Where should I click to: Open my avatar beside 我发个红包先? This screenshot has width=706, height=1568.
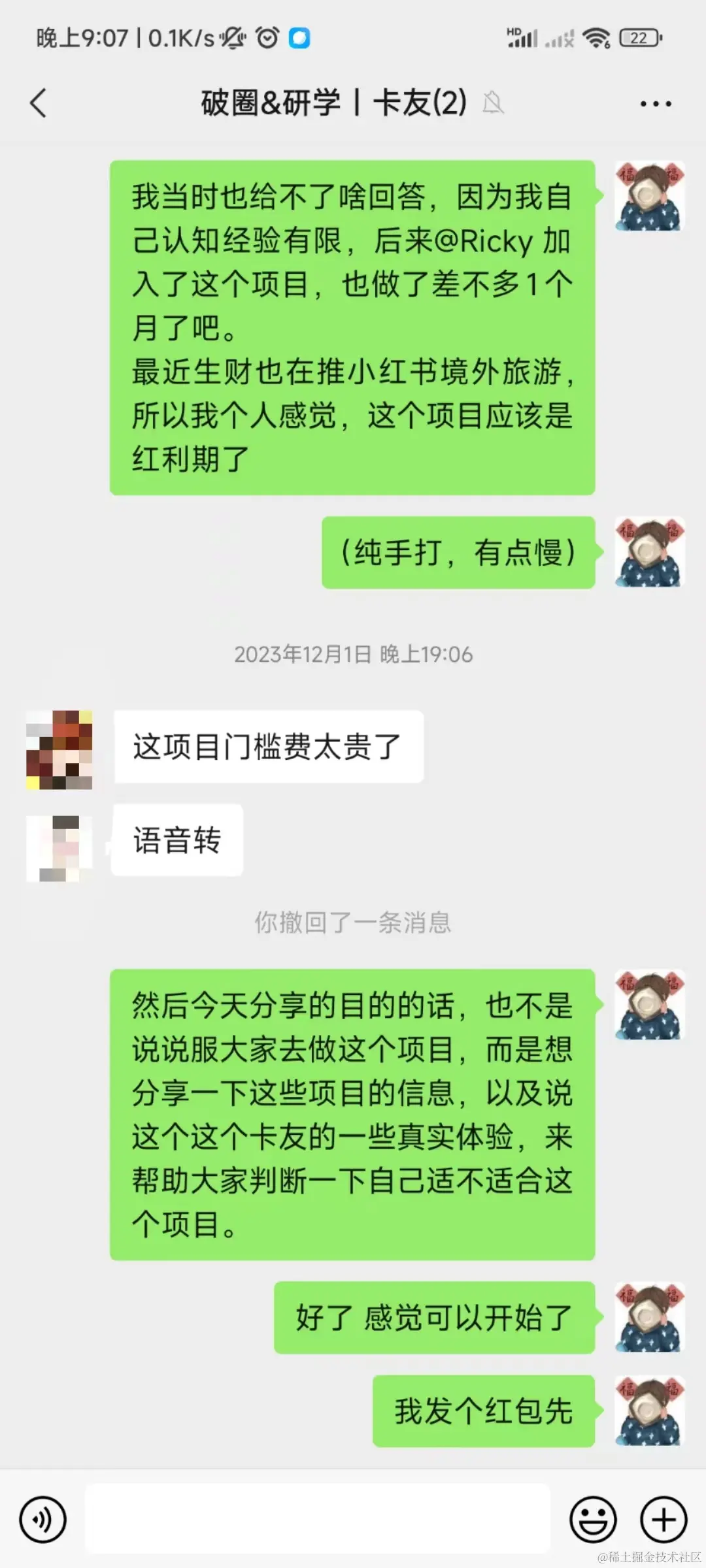[649, 1411]
